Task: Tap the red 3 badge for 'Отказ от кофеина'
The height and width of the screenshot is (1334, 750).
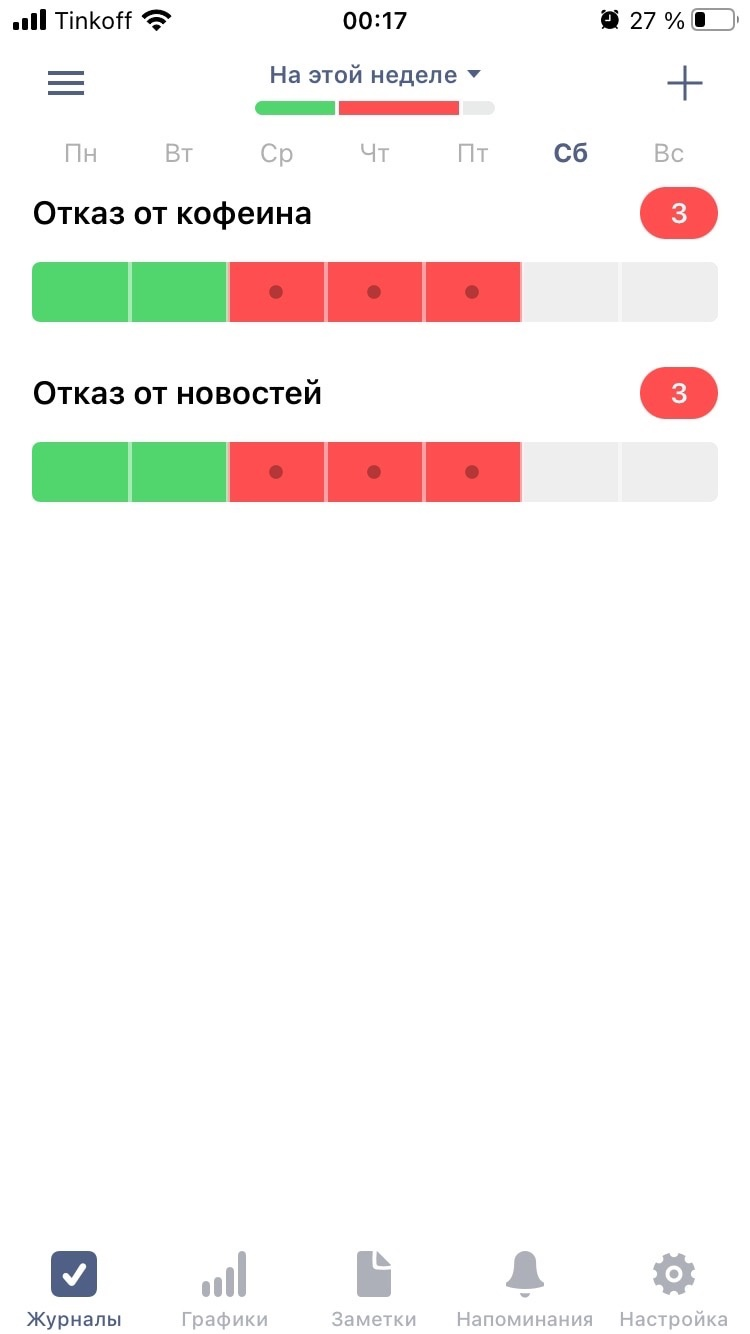Action: click(678, 213)
